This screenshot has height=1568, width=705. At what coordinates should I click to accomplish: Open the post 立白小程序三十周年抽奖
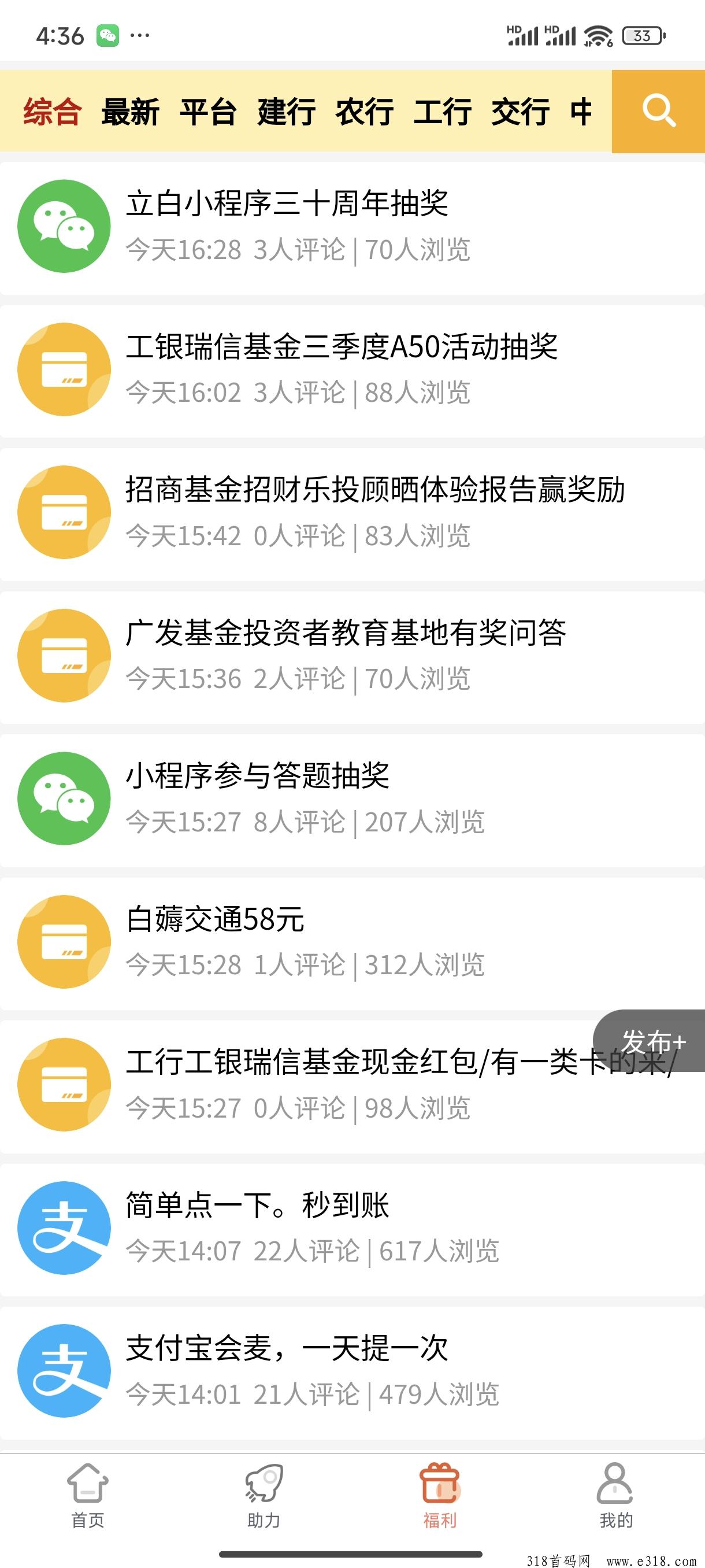coord(352,228)
